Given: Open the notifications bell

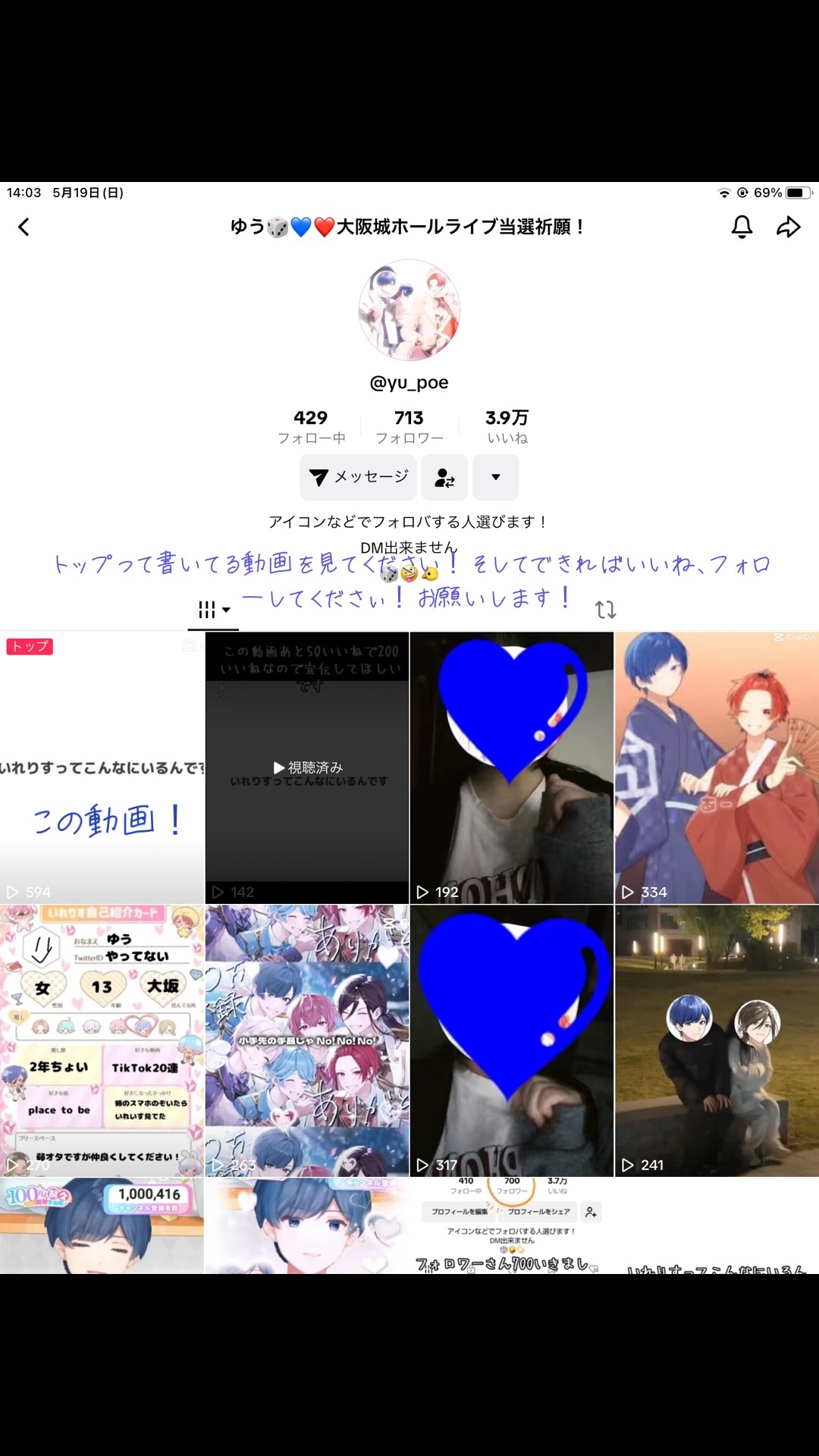Looking at the screenshot, I should tap(742, 227).
